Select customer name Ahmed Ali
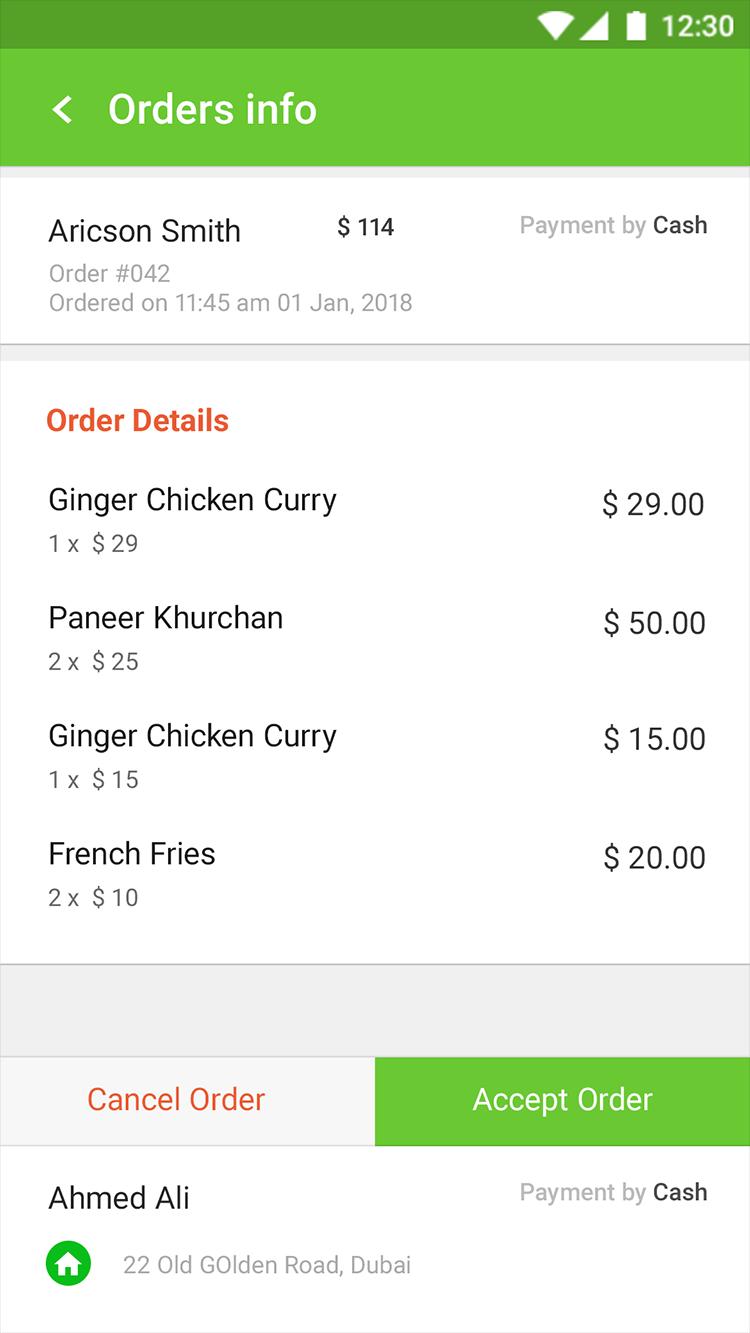This screenshot has width=750, height=1333. (x=118, y=1198)
